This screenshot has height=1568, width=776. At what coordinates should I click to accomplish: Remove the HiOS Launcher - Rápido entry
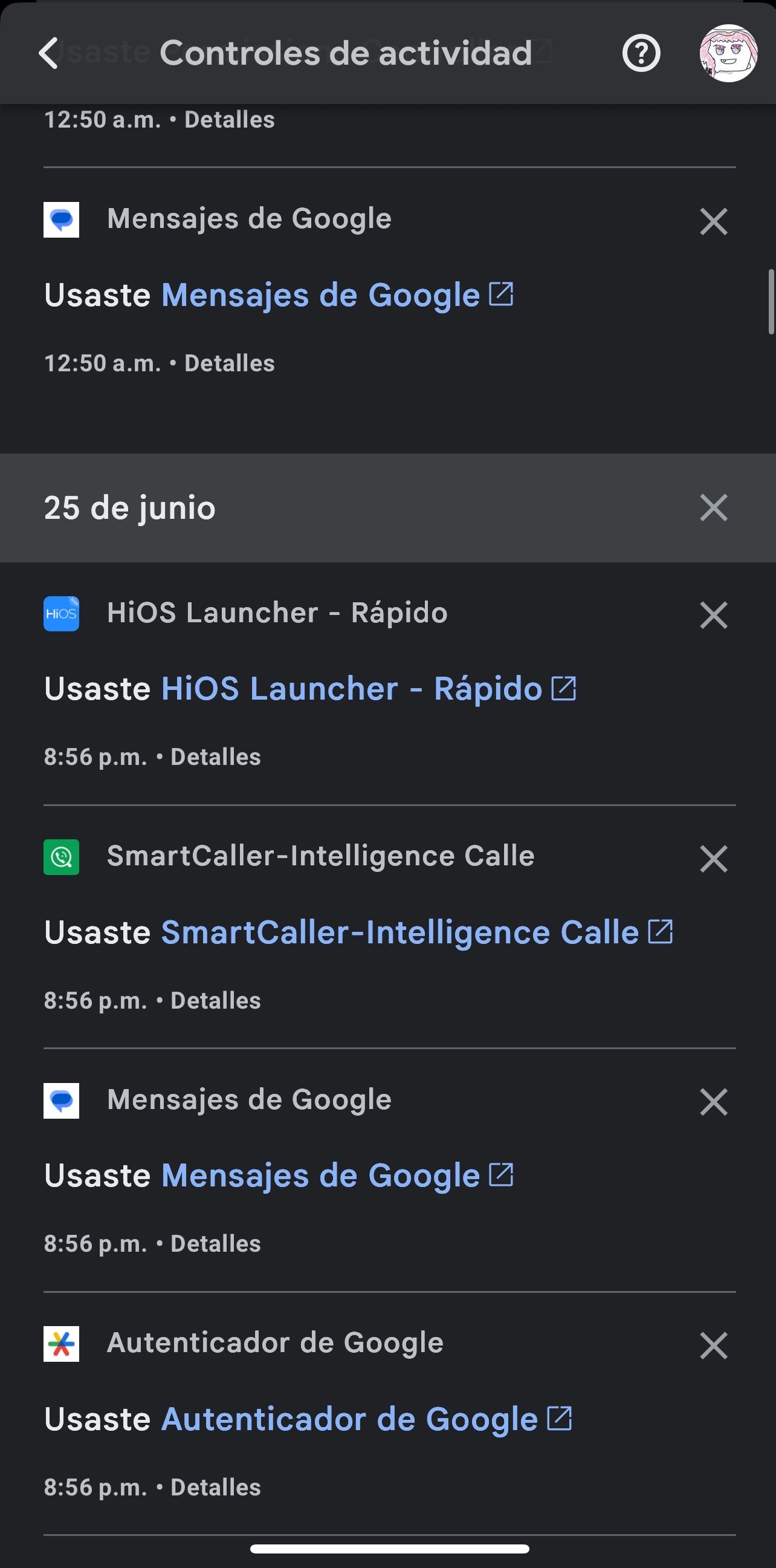713,615
